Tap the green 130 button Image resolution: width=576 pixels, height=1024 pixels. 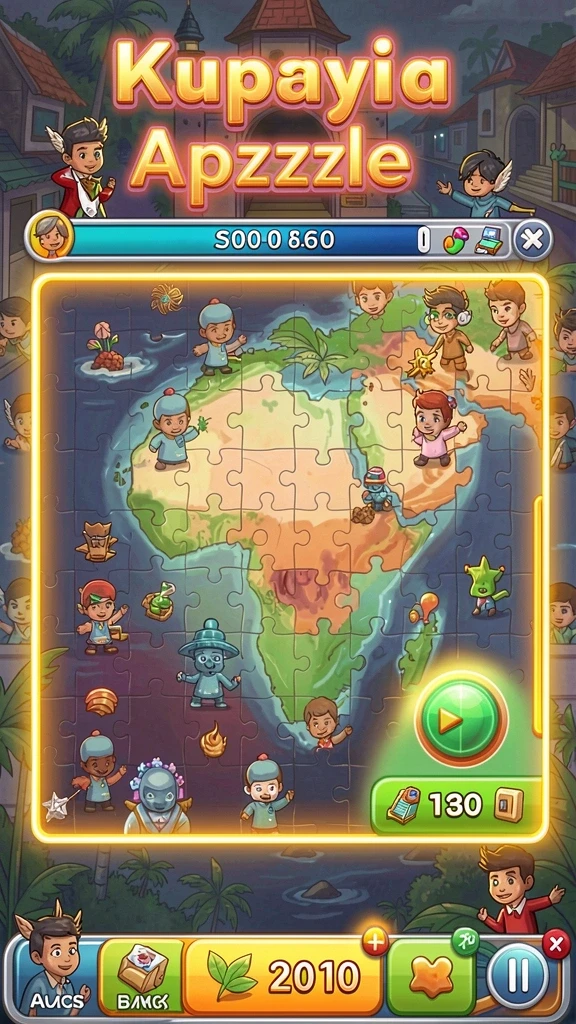point(457,805)
